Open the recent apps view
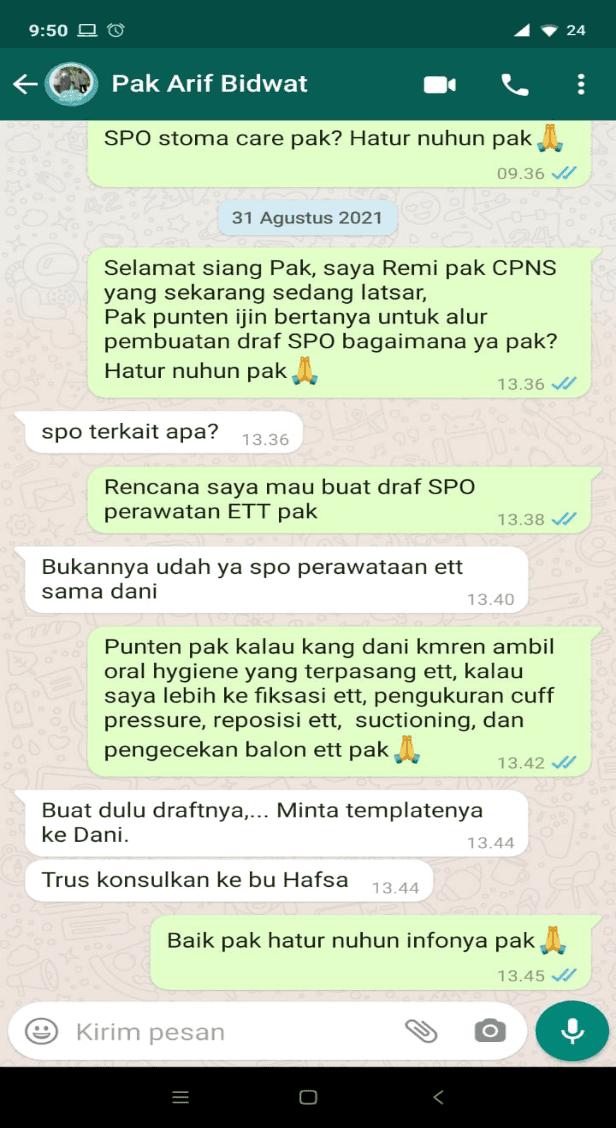Screen dimensions: 616x1128 (x=180, y=1097)
